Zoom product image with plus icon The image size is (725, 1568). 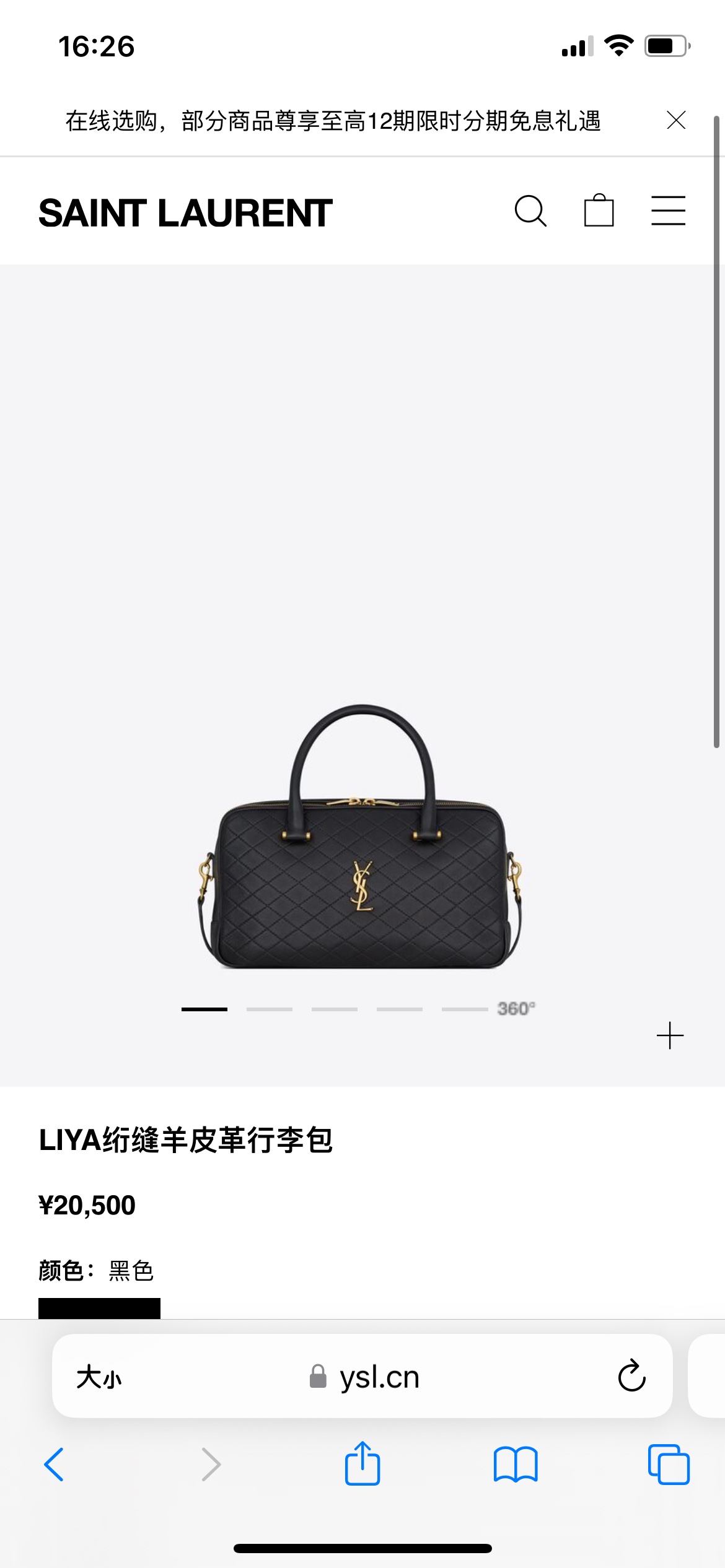click(x=670, y=1035)
